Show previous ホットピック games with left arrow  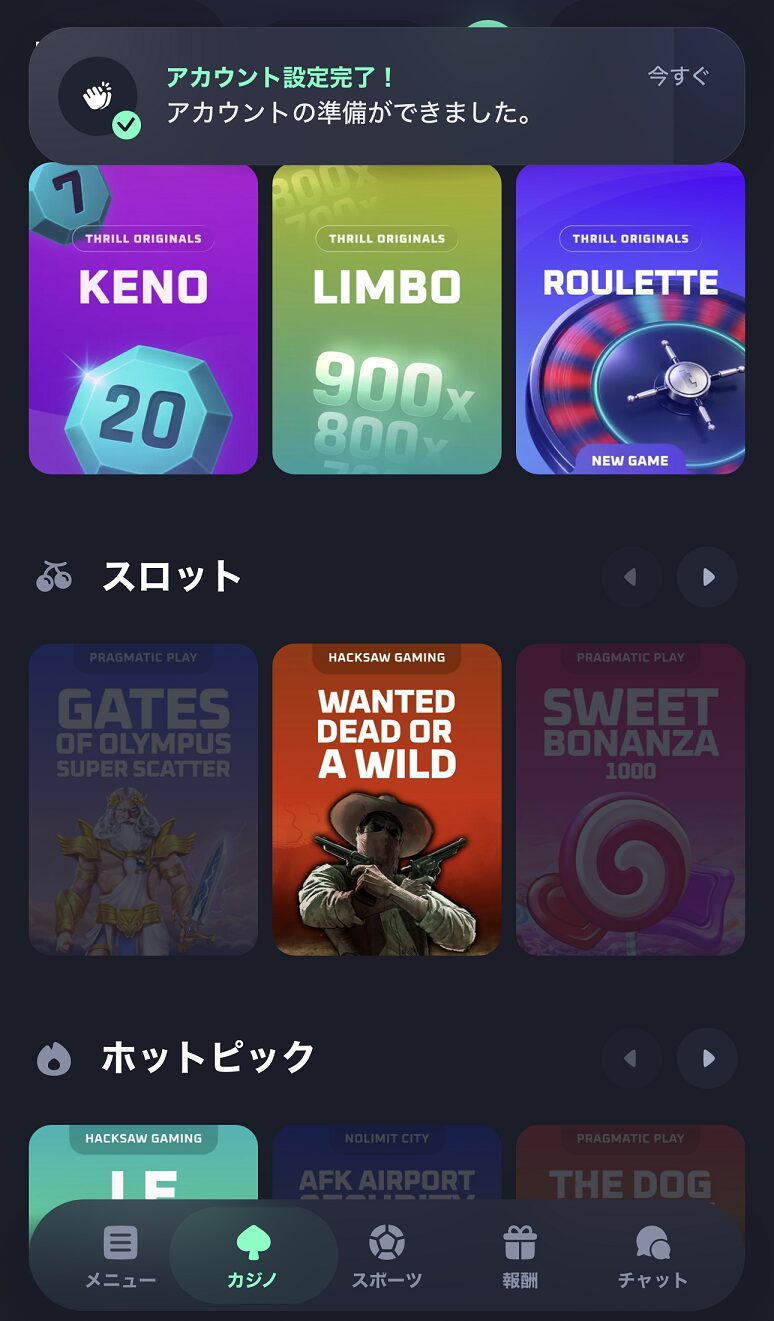point(632,1058)
